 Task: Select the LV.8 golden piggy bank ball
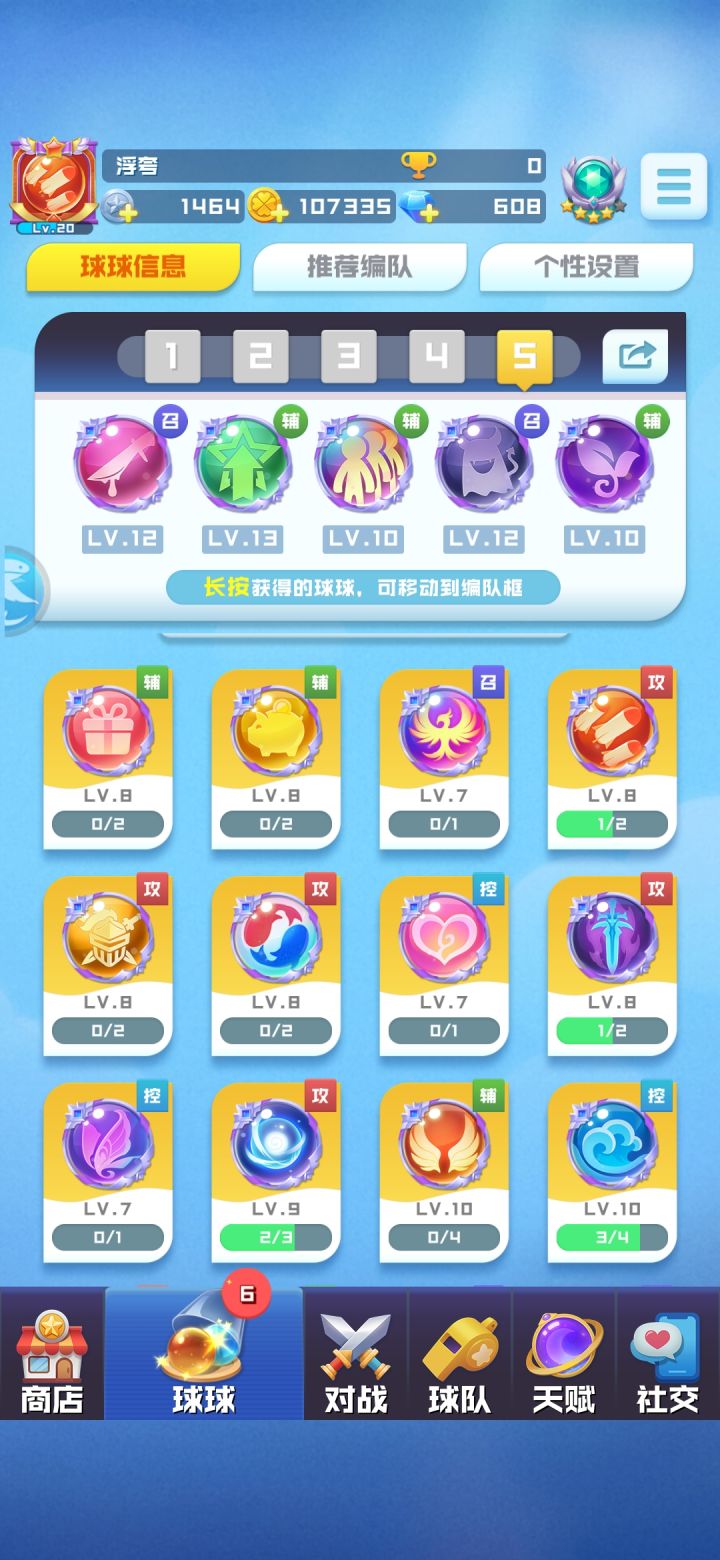(275, 733)
